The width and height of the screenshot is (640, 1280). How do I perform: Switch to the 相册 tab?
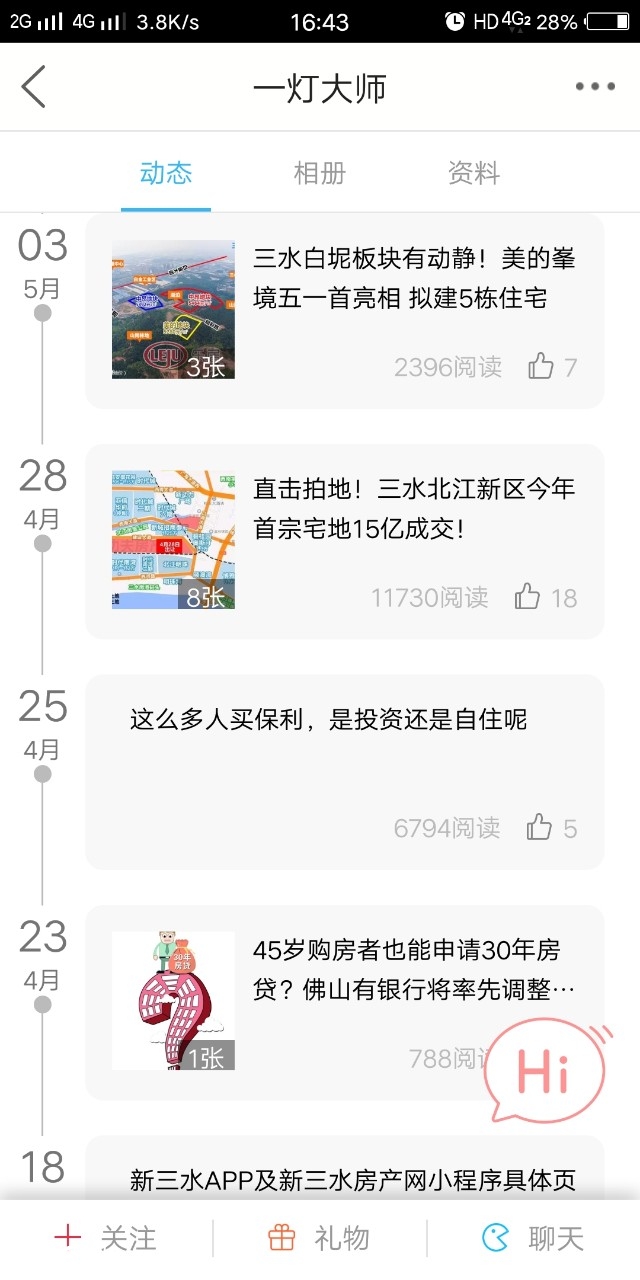[x=320, y=173]
